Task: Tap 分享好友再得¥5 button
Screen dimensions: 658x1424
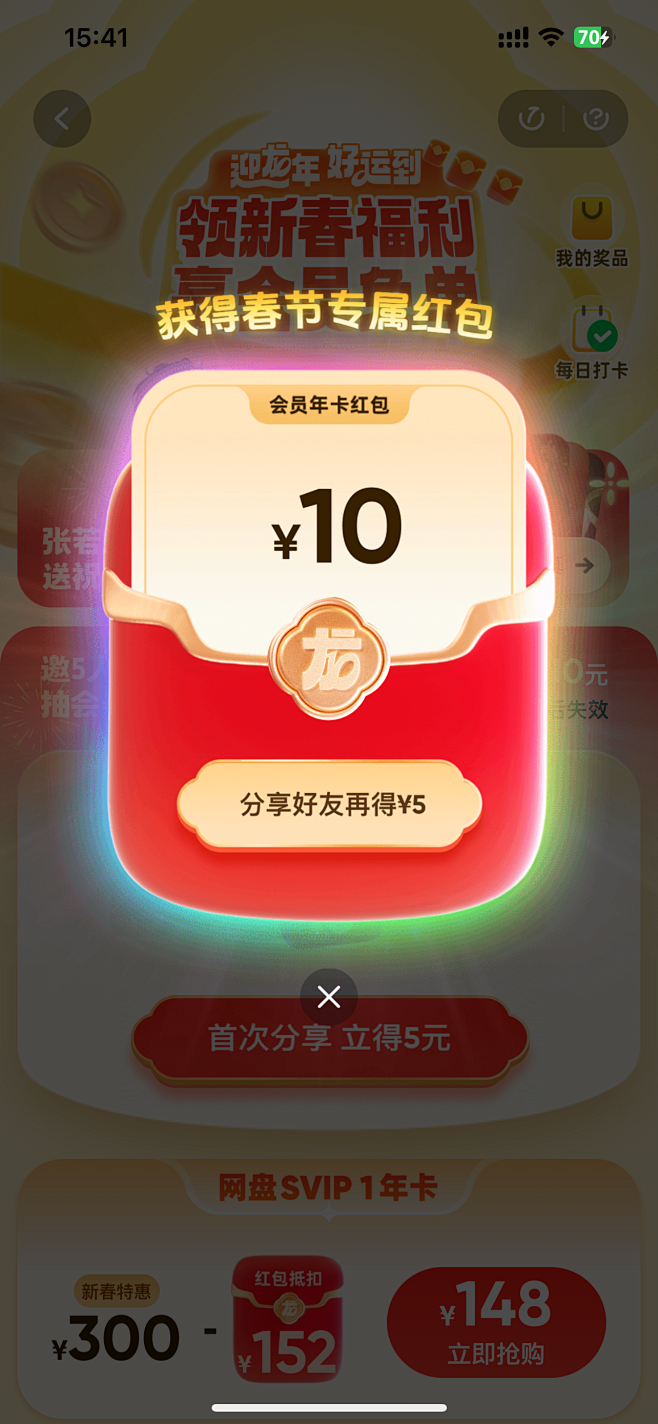Action: 330,805
